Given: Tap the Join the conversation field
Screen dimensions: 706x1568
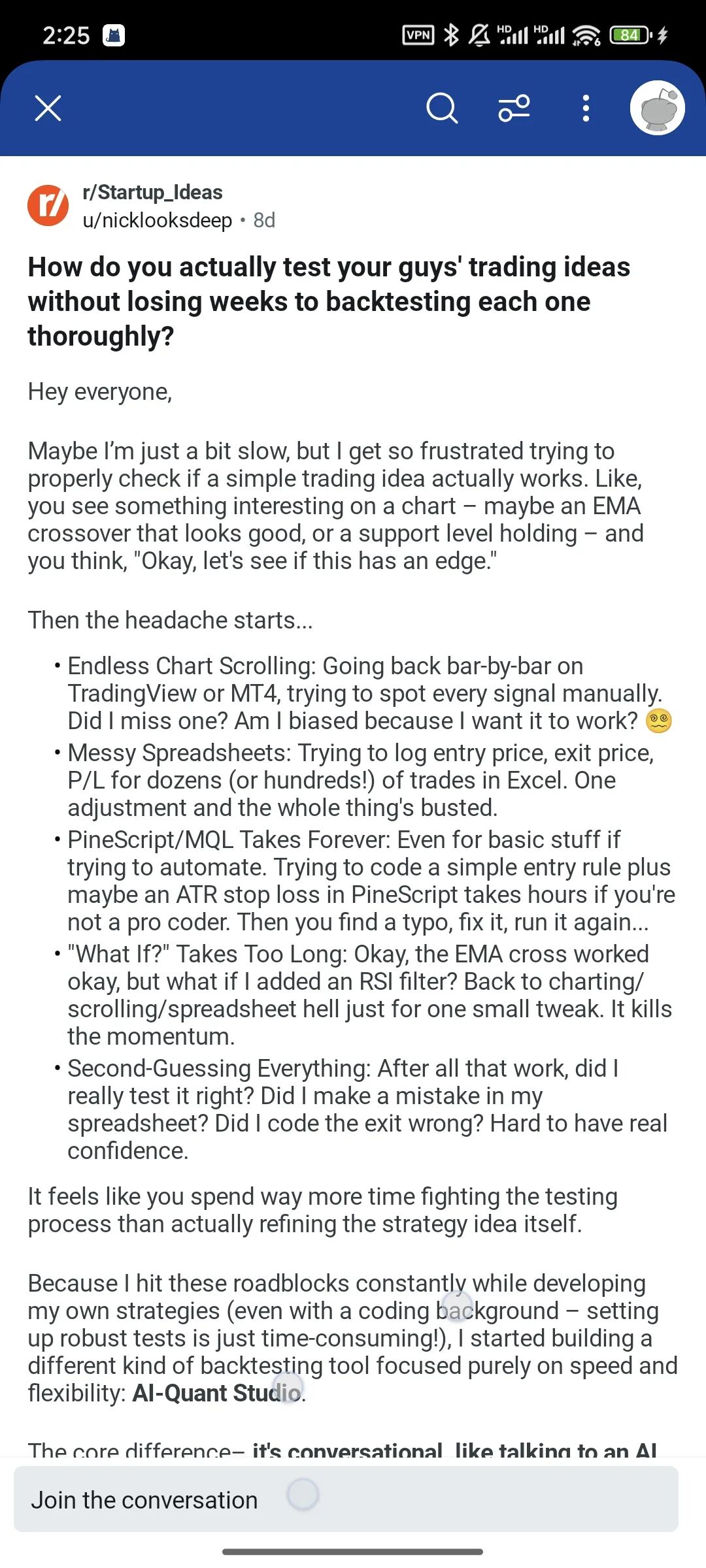Looking at the screenshot, I should pyautogui.click(x=346, y=1499).
